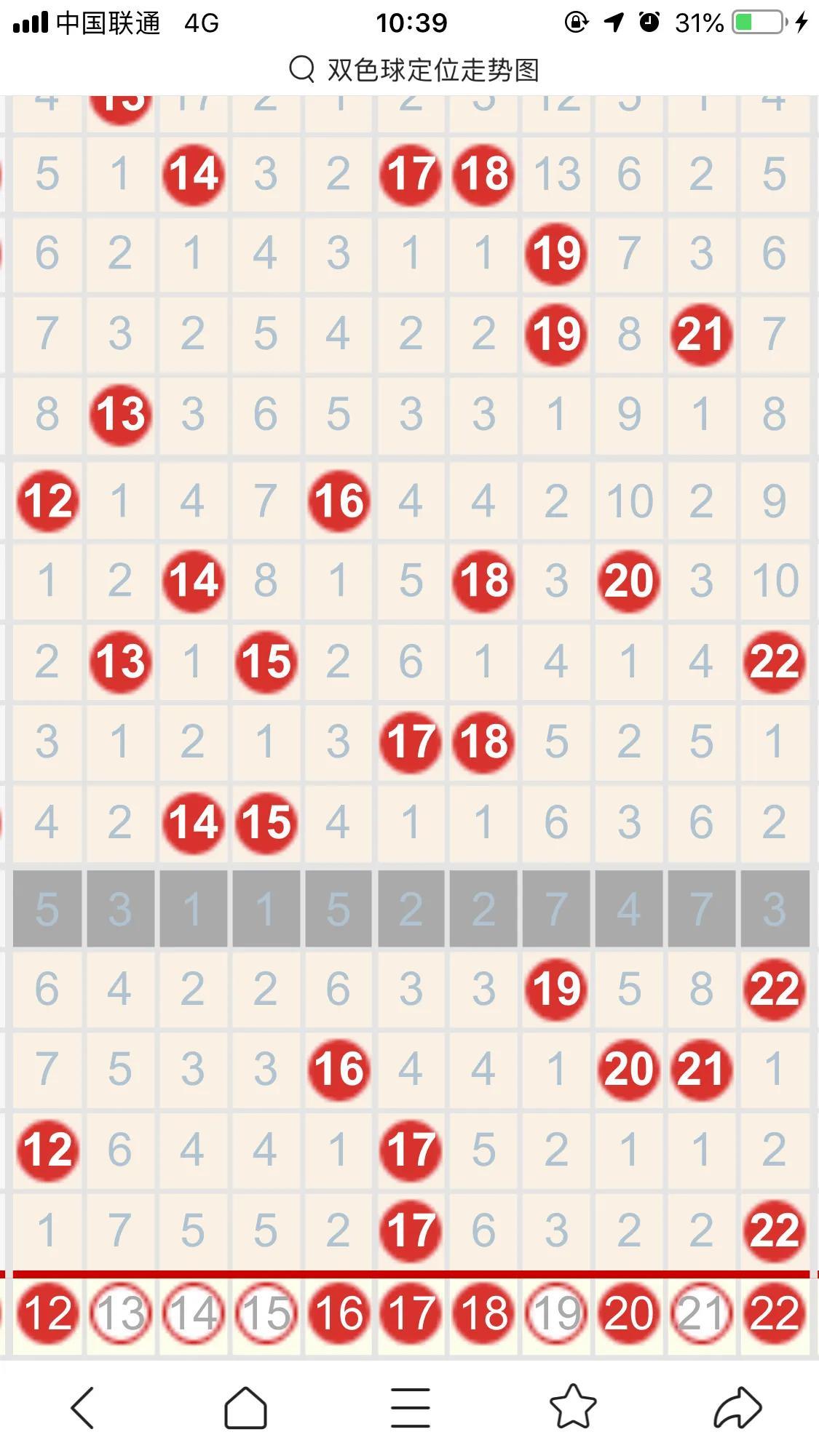819x1456 pixels.
Task: Share this page via the arrow icon
Action: (737, 1407)
